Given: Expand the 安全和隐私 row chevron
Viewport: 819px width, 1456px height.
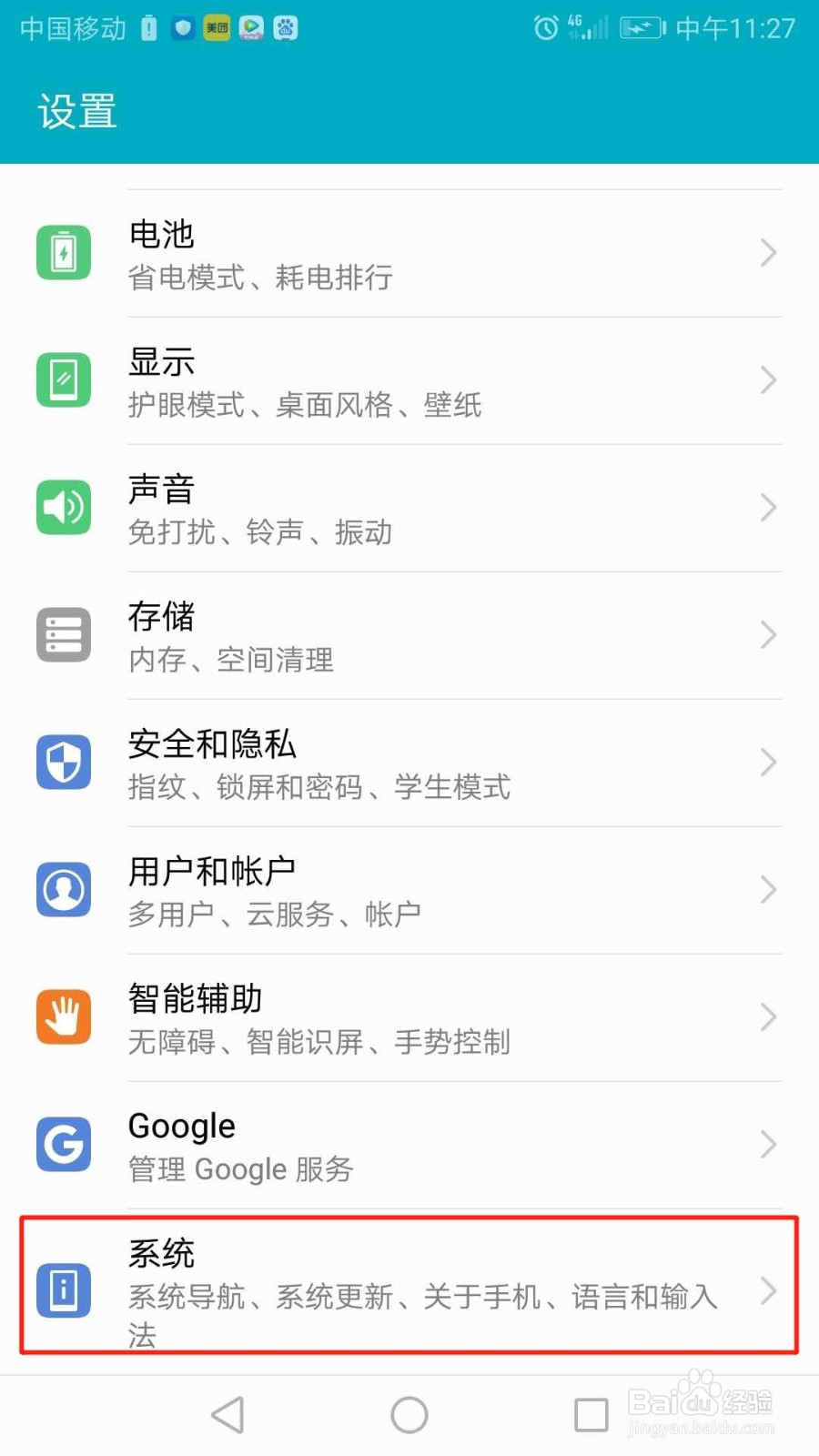Looking at the screenshot, I should pyautogui.click(x=767, y=762).
